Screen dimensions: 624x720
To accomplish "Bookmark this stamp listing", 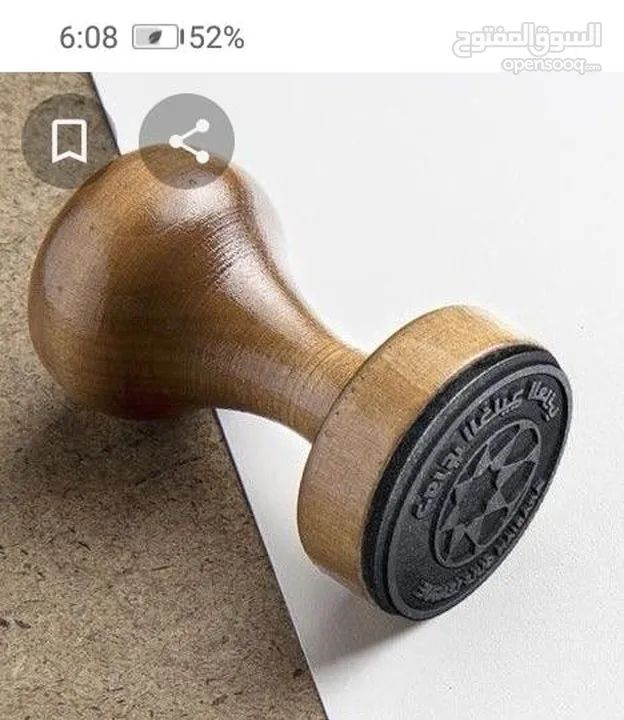I will [69, 141].
